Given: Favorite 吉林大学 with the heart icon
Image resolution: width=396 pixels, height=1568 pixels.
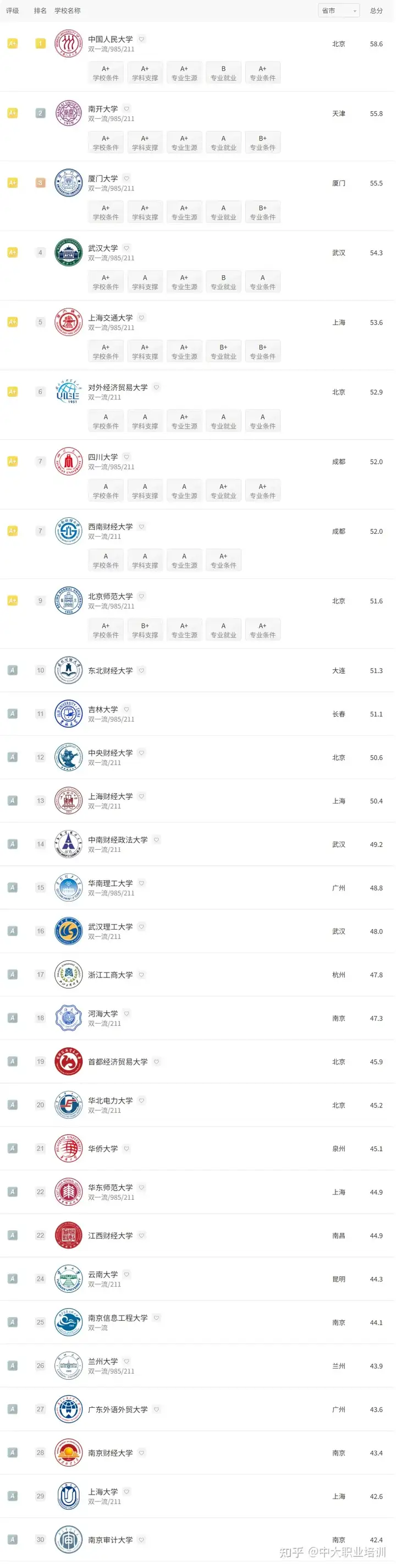Looking at the screenshot, I should pos(127,710).
